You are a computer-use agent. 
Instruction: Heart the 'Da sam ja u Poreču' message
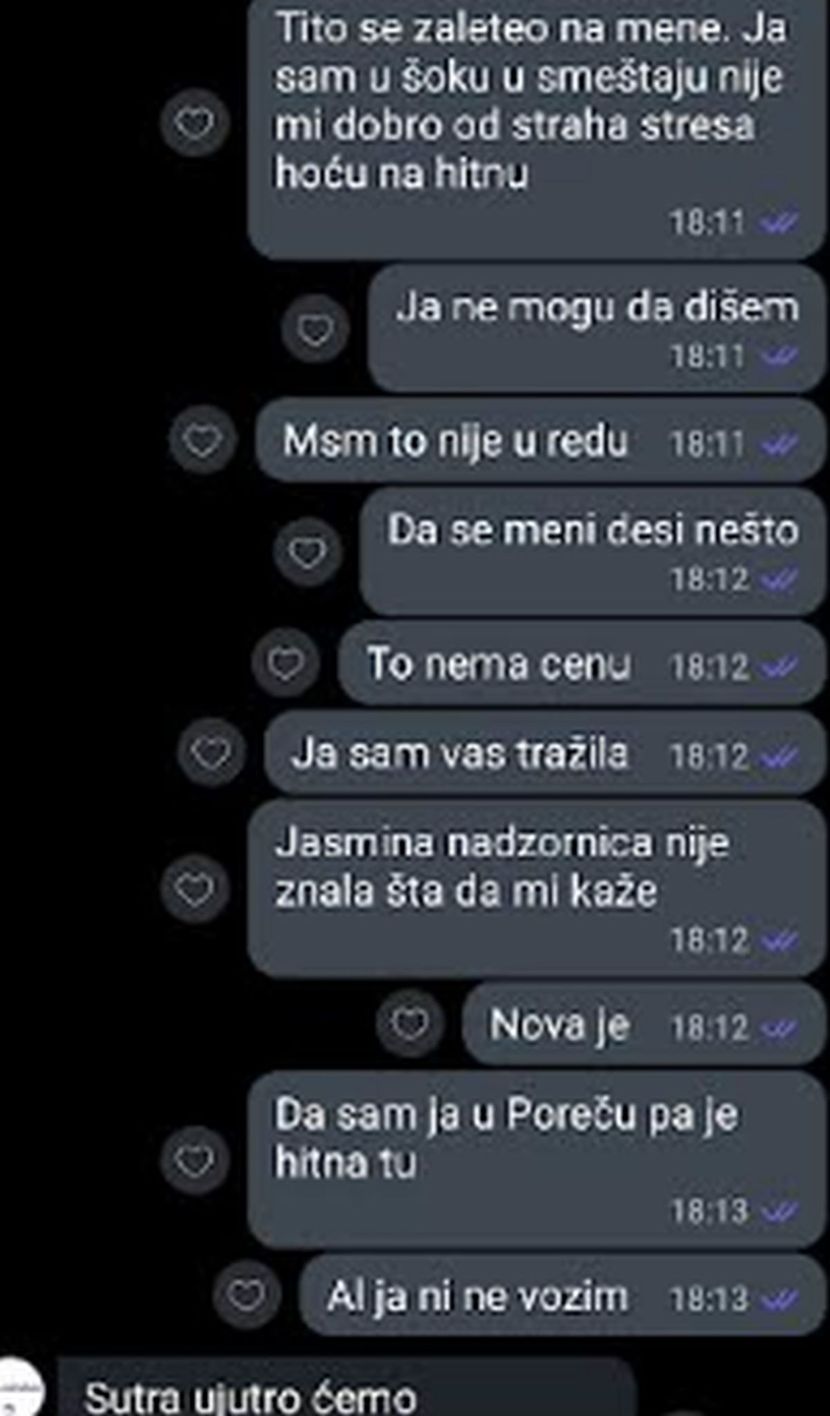[194, 1160]
